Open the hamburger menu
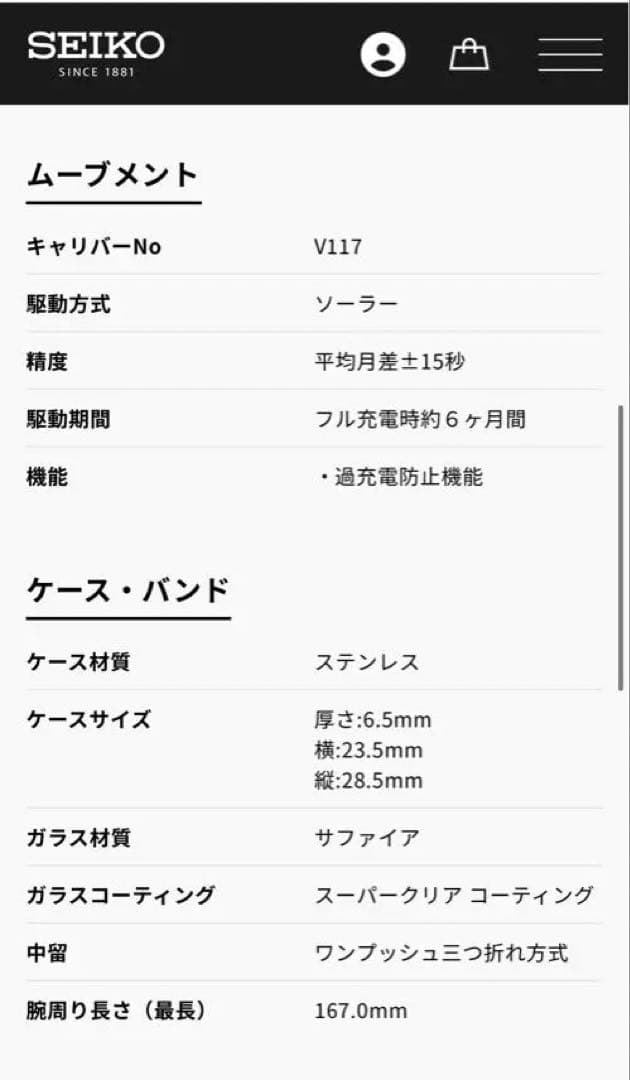This screenshot has height=1080, width=630. tap(570, 54)
